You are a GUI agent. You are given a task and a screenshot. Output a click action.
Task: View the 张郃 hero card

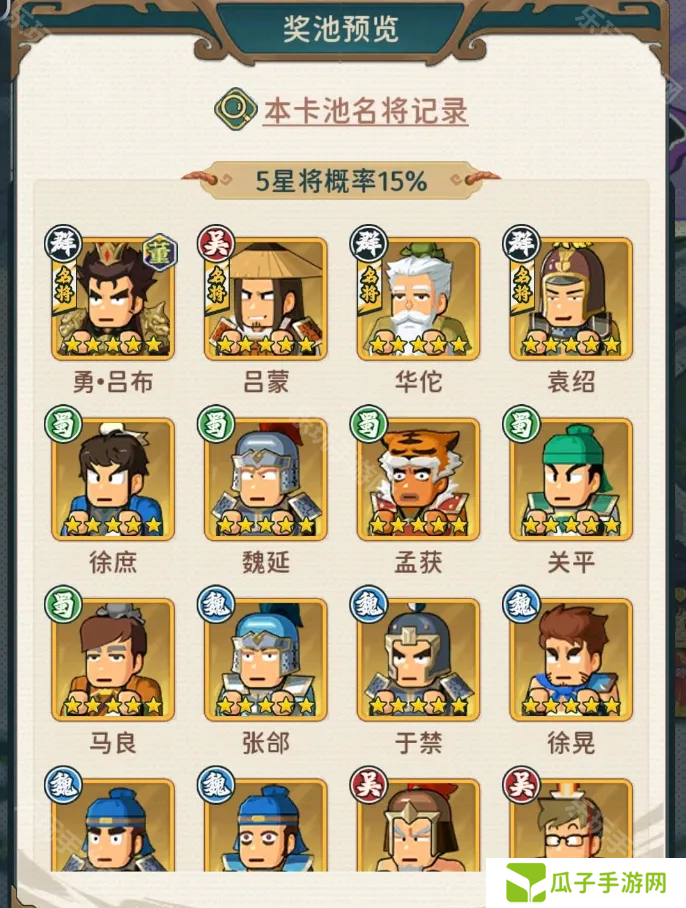(265, 660)
